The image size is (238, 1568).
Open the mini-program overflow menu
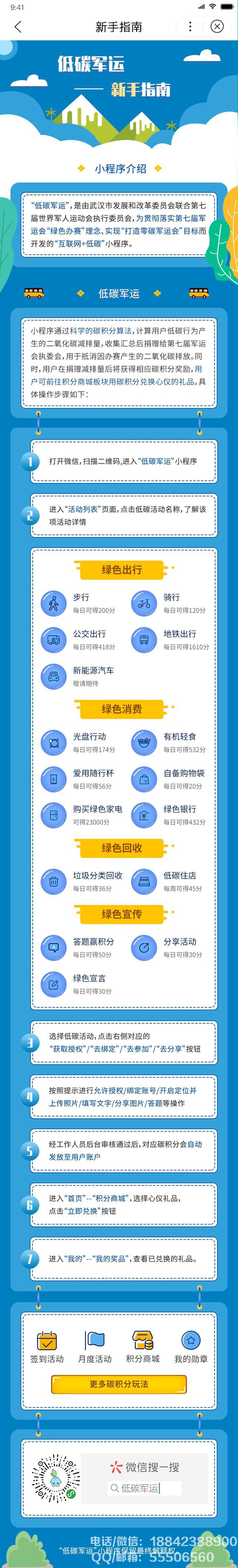[190, 26]
